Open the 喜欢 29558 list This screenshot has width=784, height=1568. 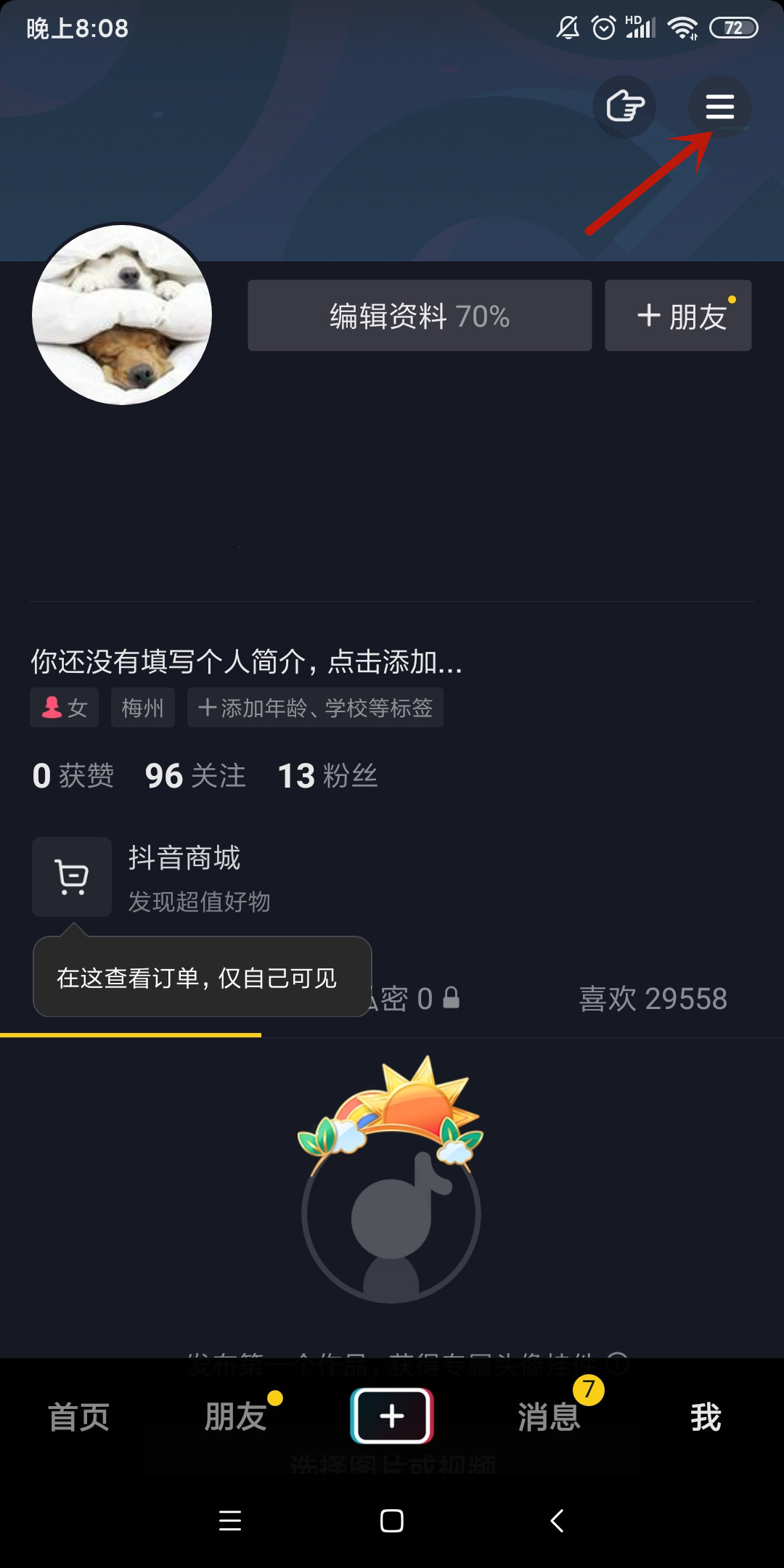click(653, 998)
